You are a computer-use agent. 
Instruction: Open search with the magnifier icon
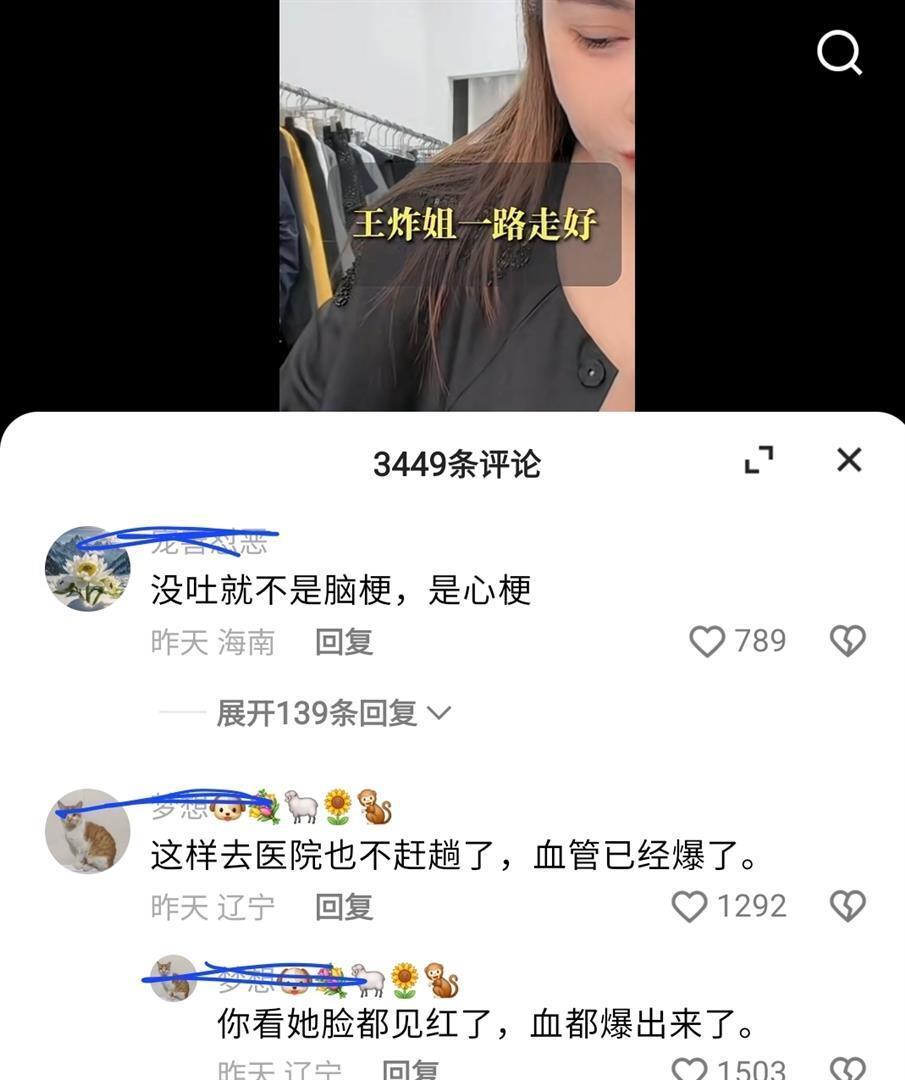[x=838, y=52]
